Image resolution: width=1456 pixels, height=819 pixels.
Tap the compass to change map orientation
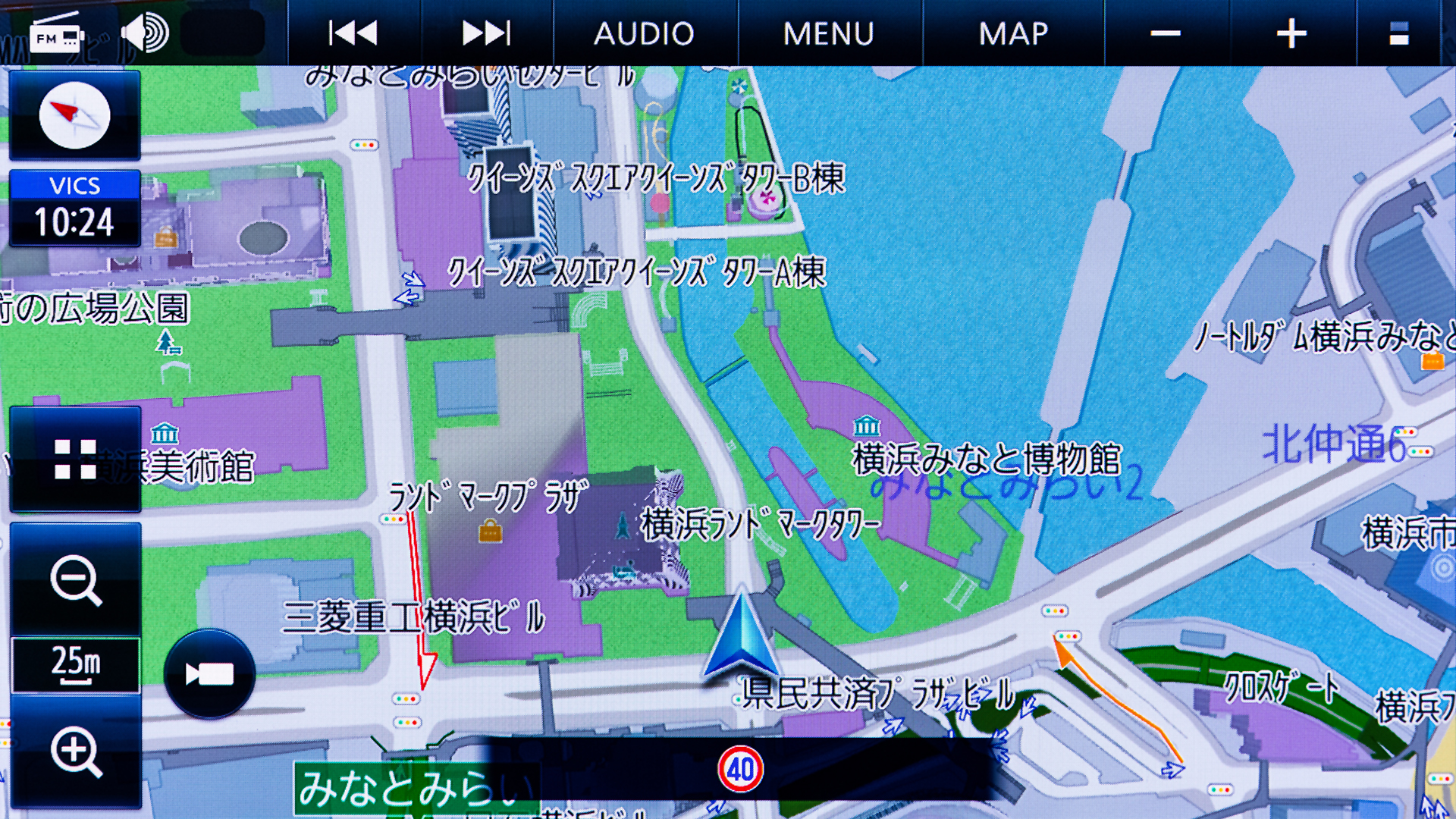point(74,115)
